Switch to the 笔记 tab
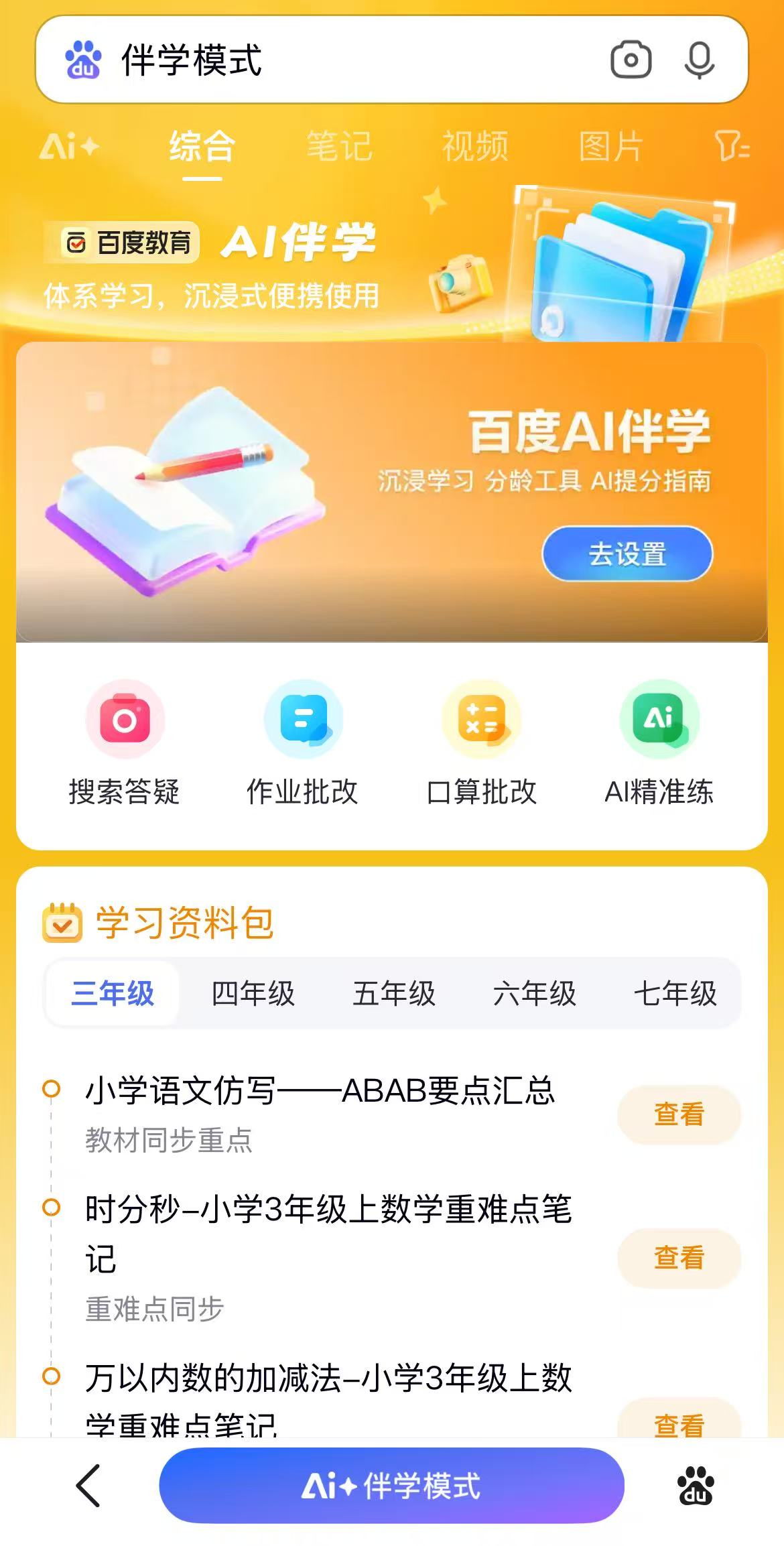 click(339, 146)
